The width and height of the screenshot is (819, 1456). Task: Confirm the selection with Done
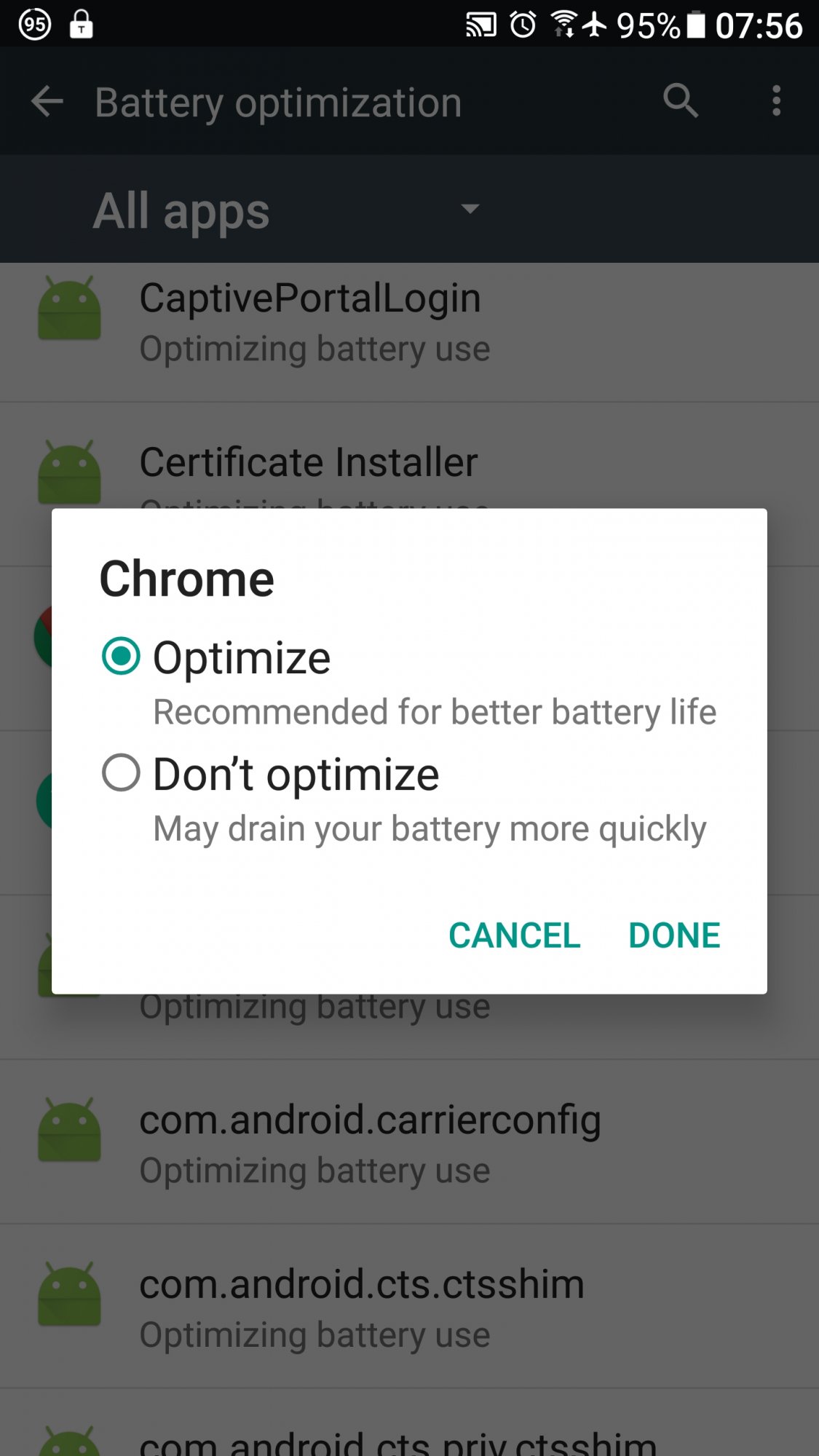click(x=673, y=935)
